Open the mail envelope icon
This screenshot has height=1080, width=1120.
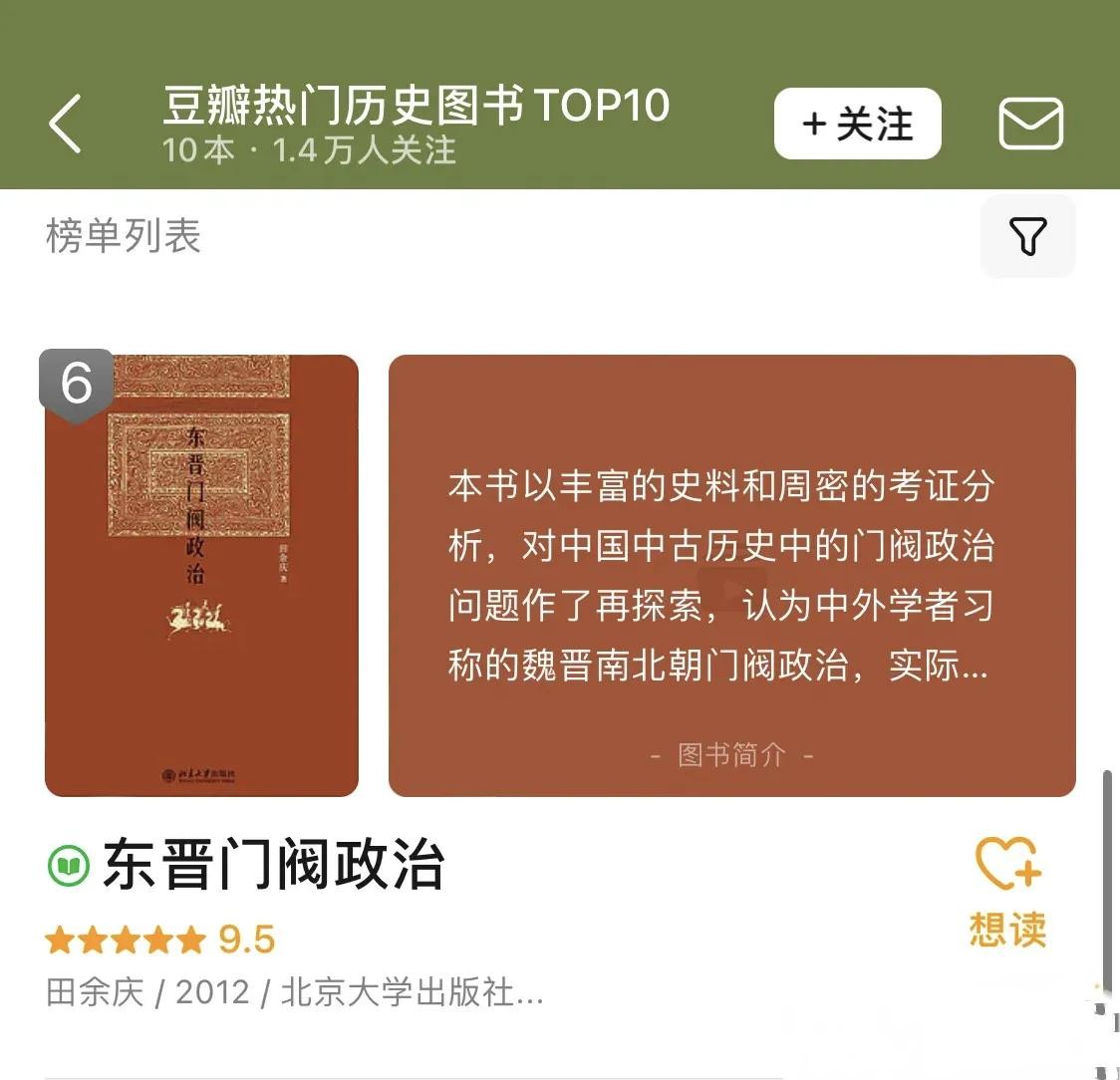pos(1030,125)
